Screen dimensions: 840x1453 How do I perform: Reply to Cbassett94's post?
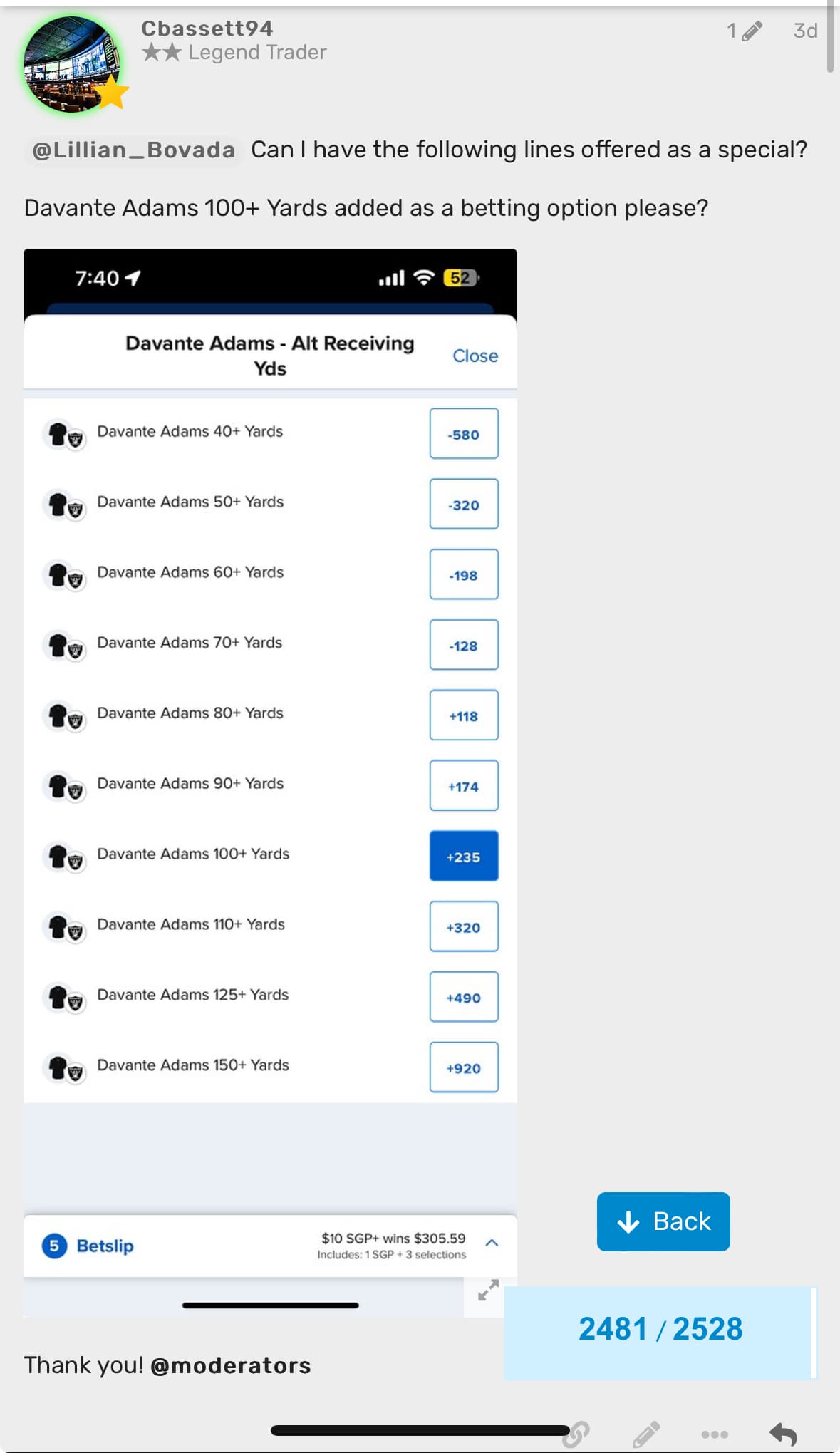point(783,1434)
